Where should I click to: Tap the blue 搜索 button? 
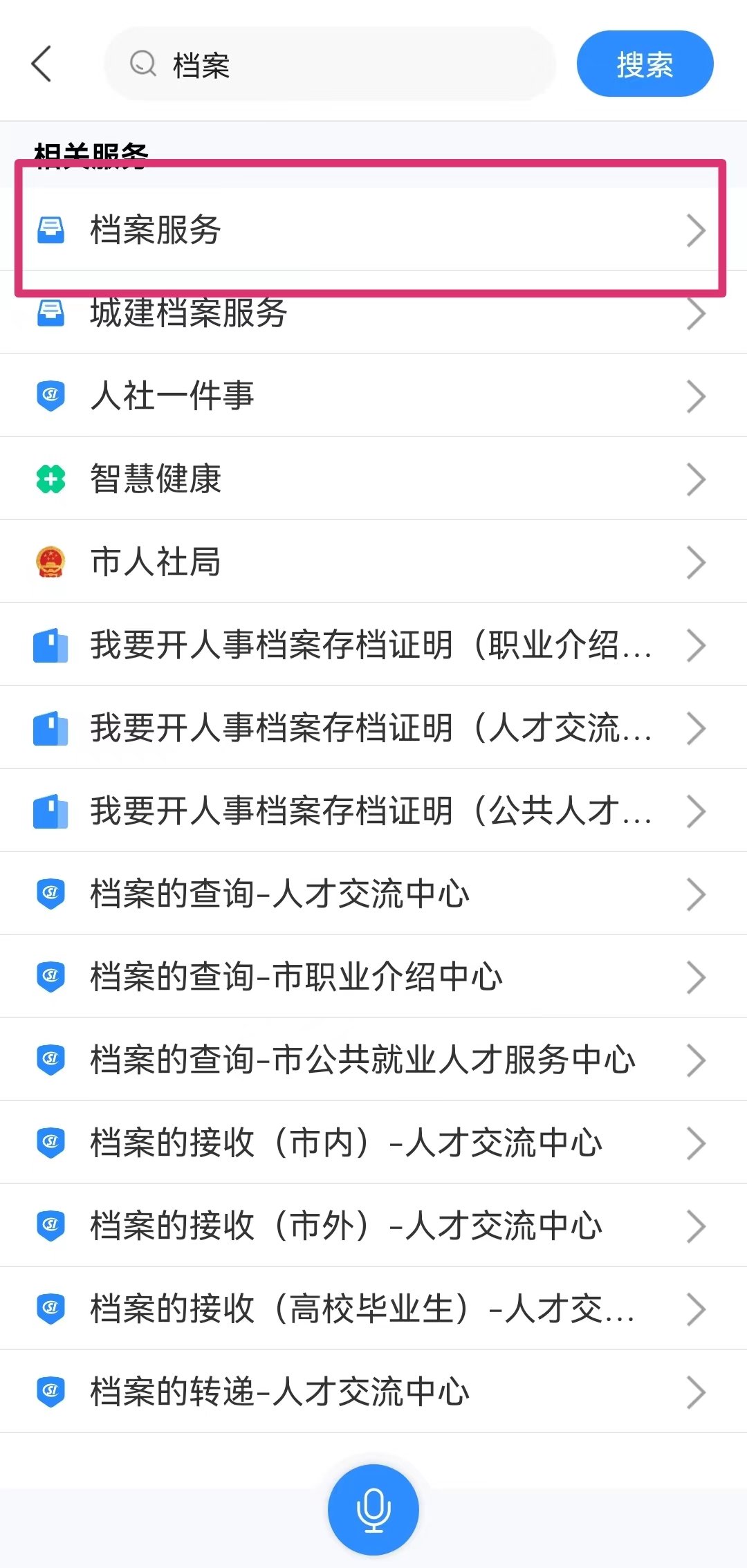pyautogui.click(x=644, y=64)
